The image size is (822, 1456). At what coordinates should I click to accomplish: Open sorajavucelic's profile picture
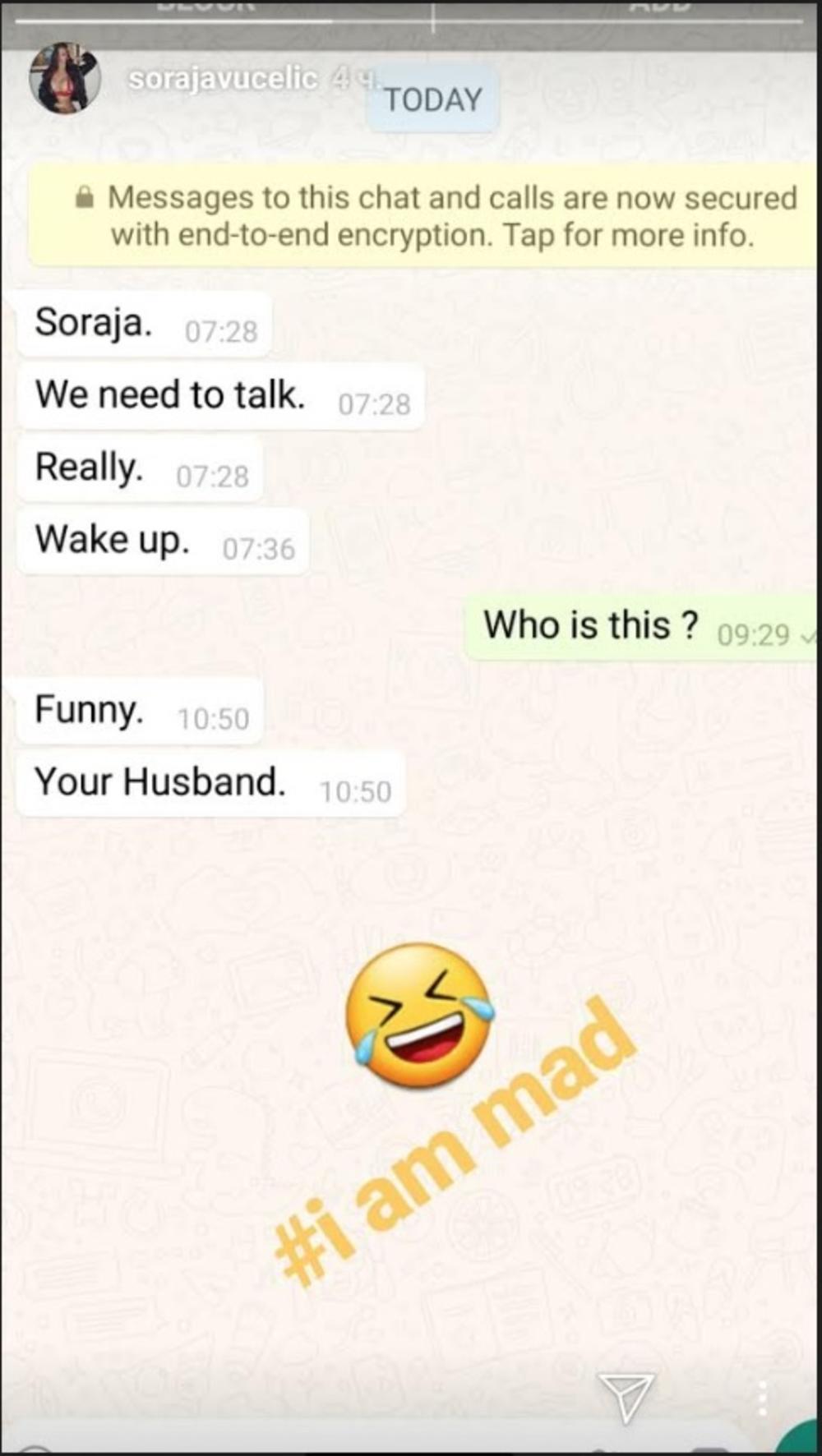(x=65, y=79)
